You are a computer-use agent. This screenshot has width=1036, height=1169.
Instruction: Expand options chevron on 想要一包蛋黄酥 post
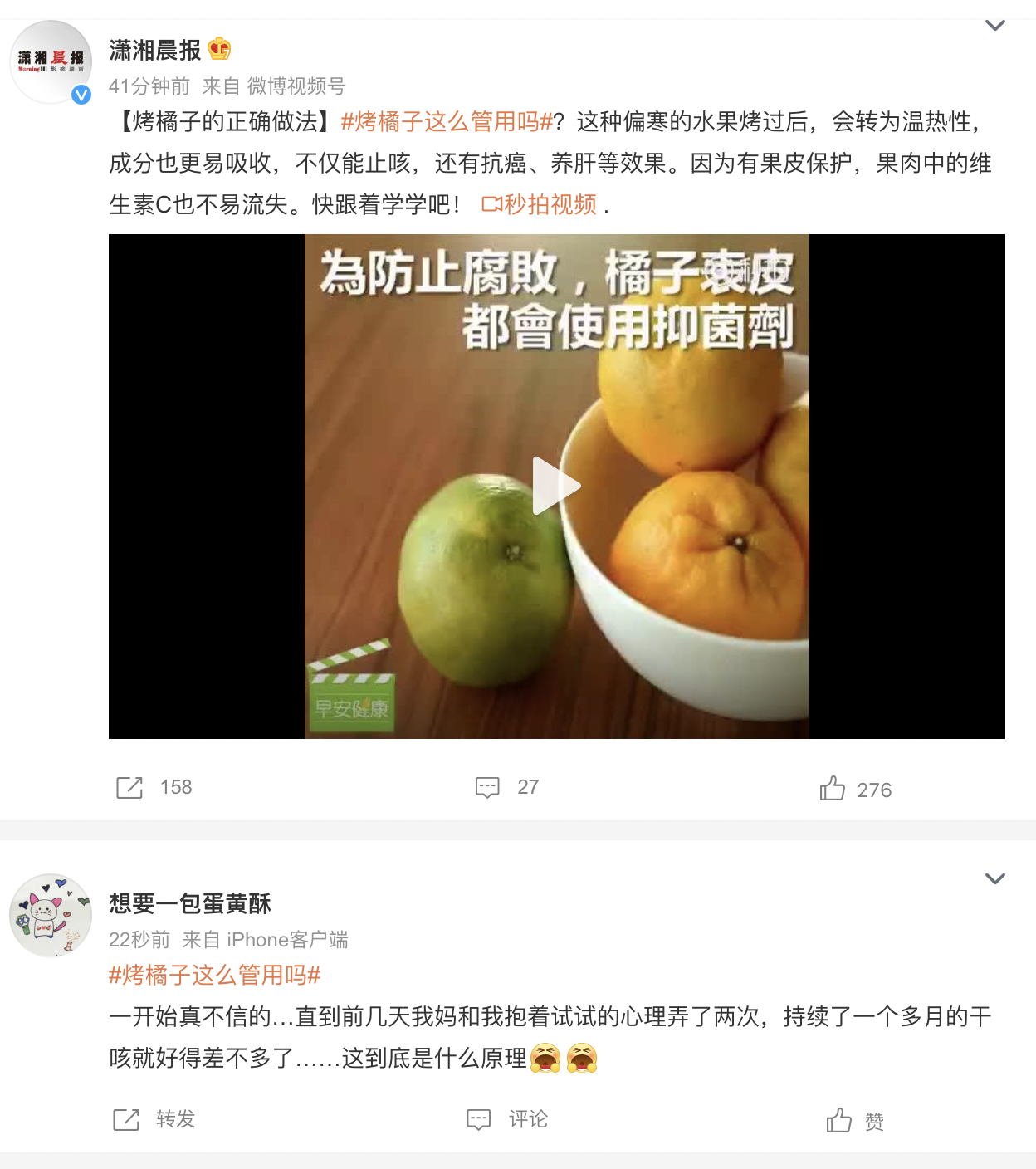click(x=994, y=878)
